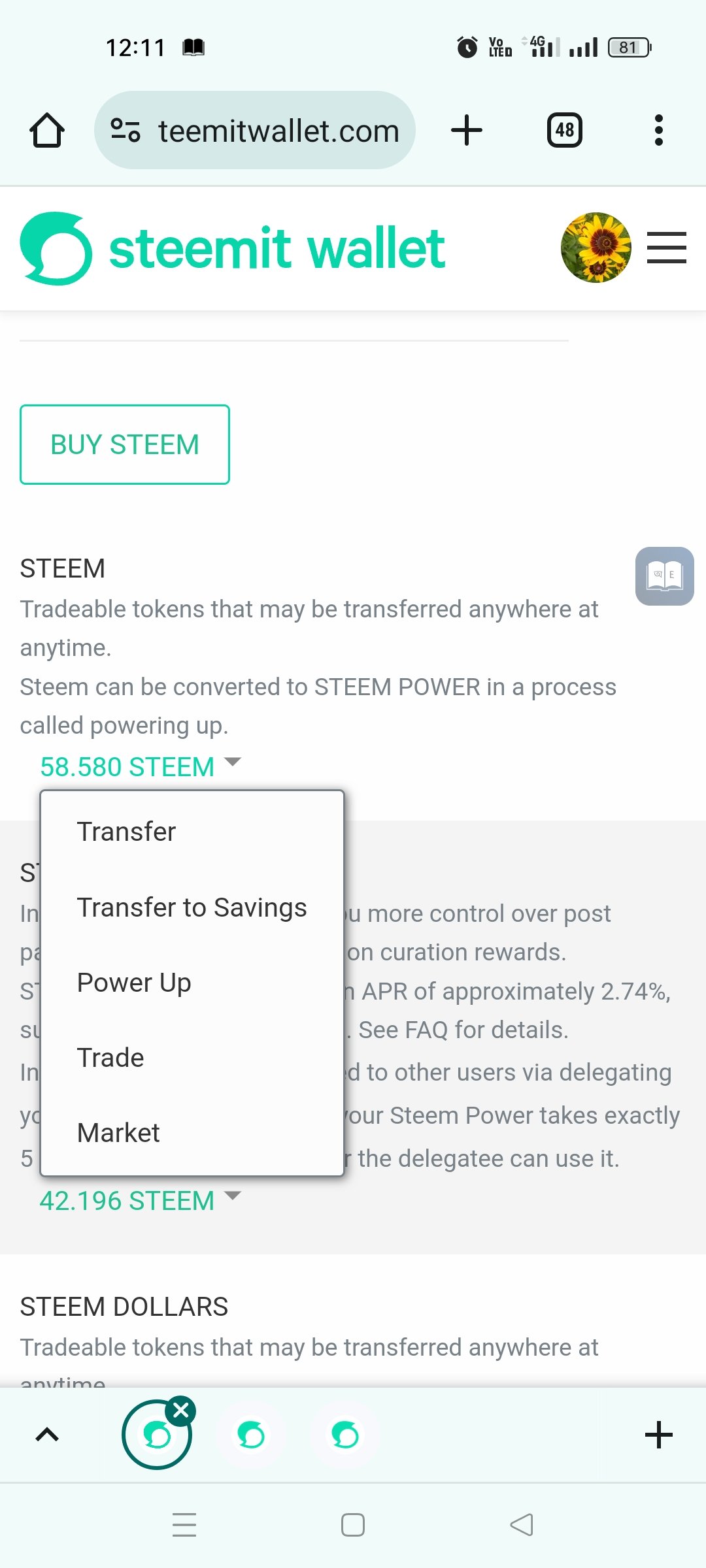Open the profile avatar with the sunflower
This screenshot has width=706, height=1568.
pyautogui.click(x=596, y=248)
